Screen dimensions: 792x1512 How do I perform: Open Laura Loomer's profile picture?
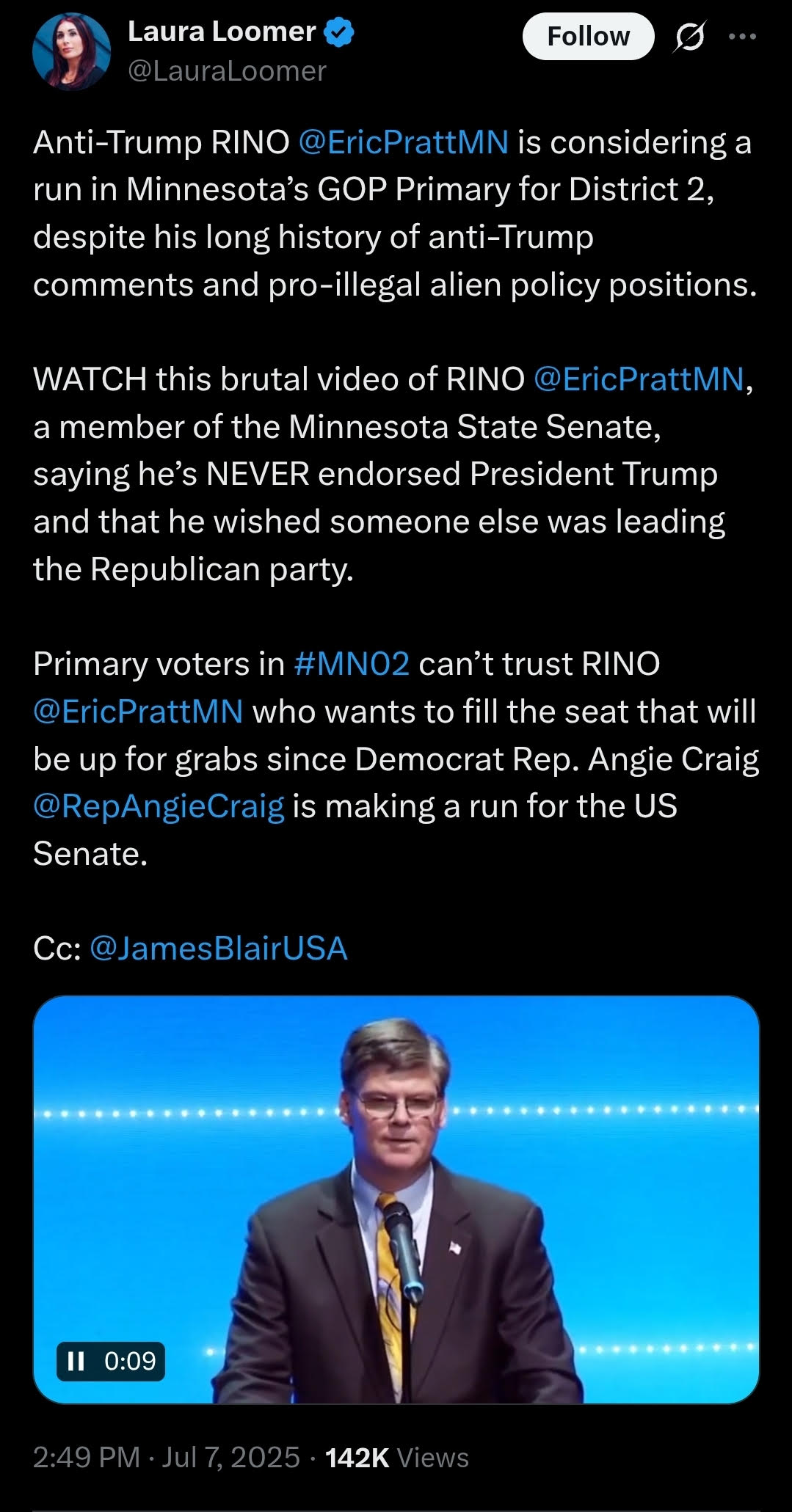[x=71, y=52]
